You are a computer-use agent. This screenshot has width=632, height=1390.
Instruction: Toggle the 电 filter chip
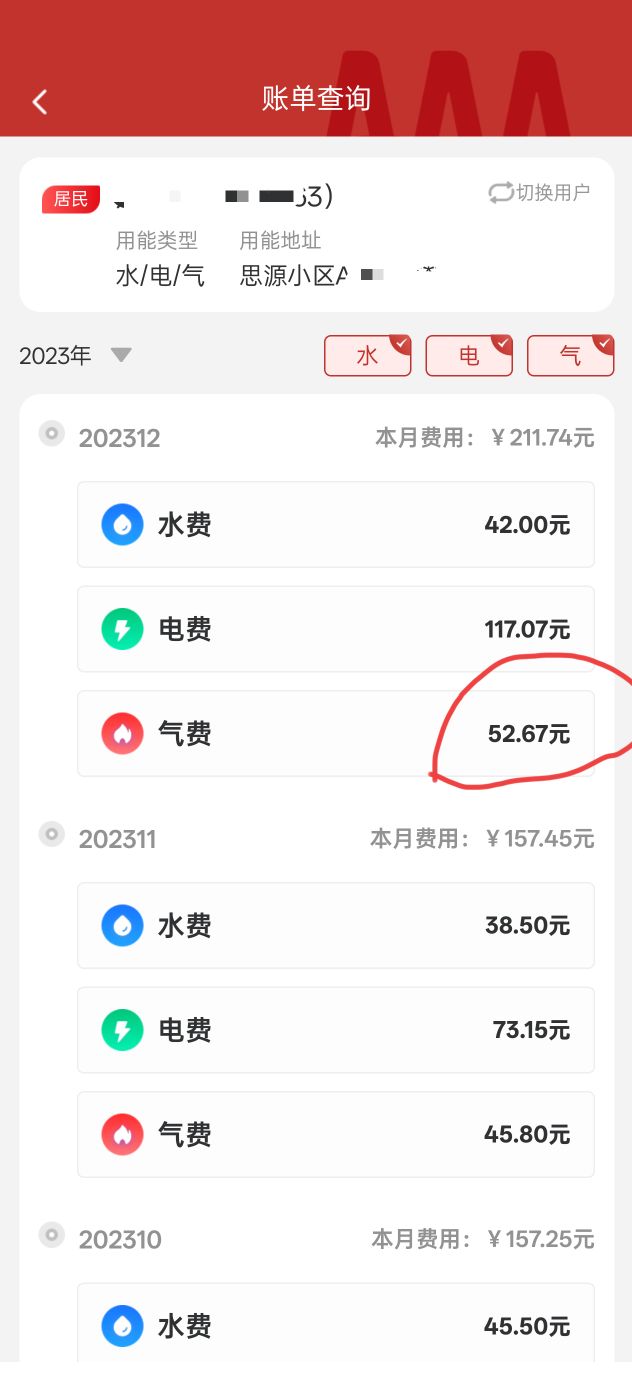(x=469, y=356)
